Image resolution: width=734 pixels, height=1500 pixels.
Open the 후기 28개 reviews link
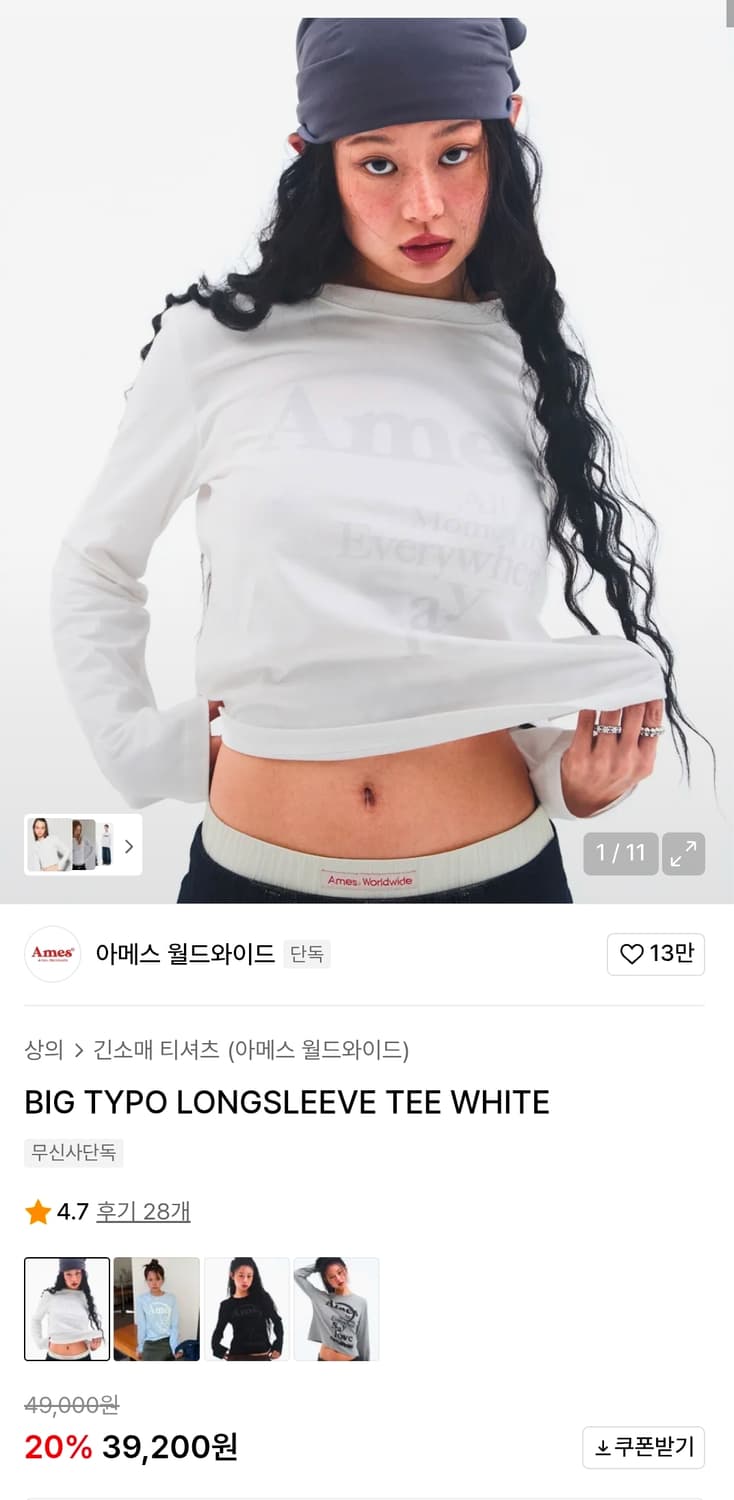(141, 1211)
